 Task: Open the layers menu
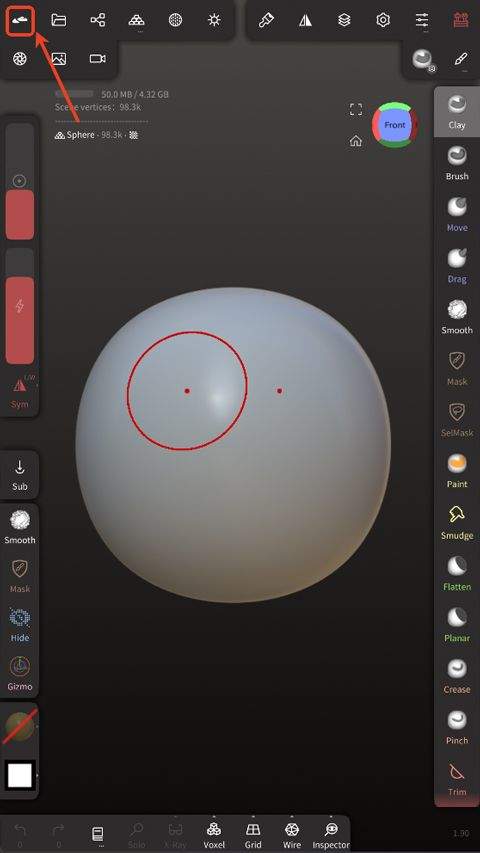[x=344, y=20]
